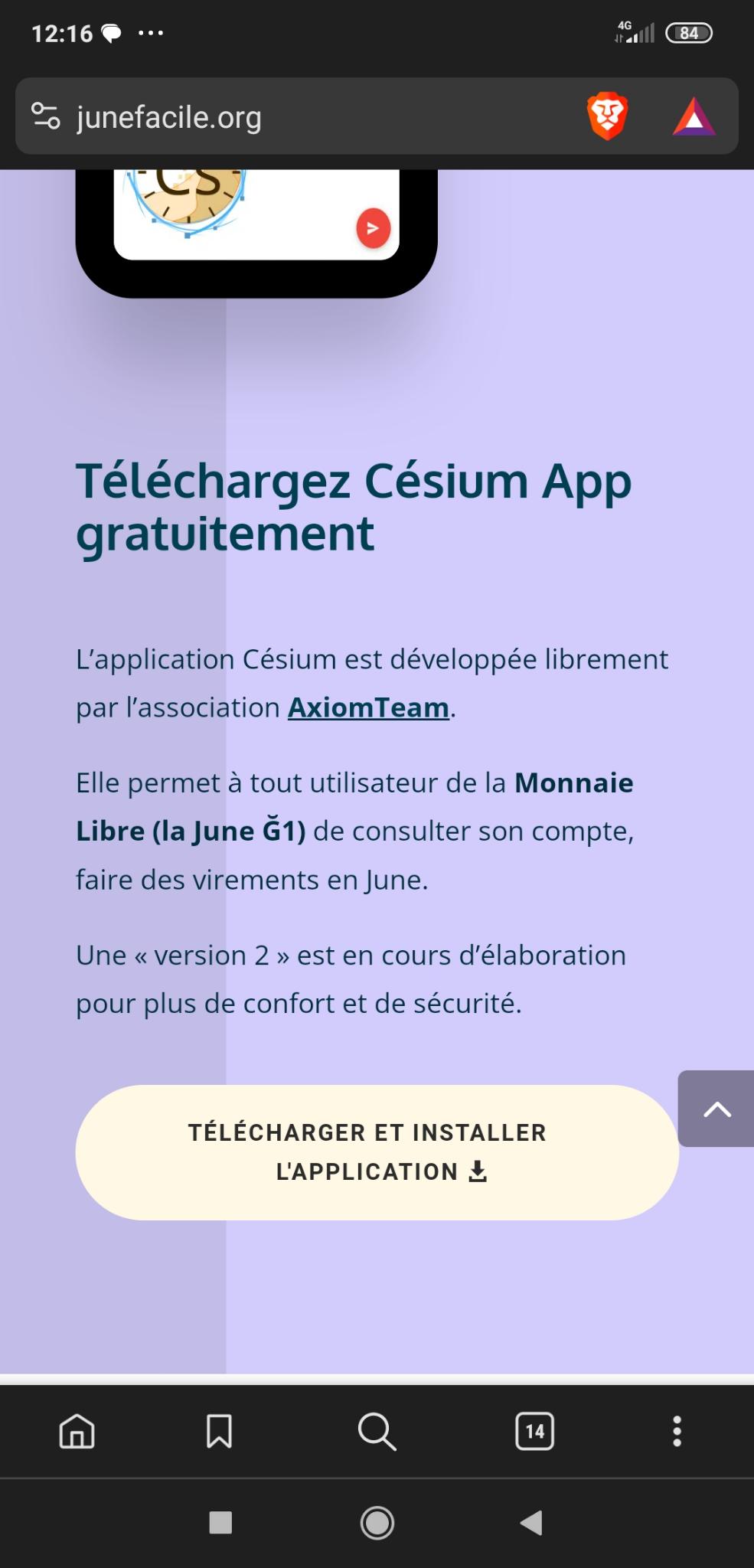This screenshot has height=1568, width=754.
Task: Open the site settings icon in address bar
Action: (x=45, y=116)
